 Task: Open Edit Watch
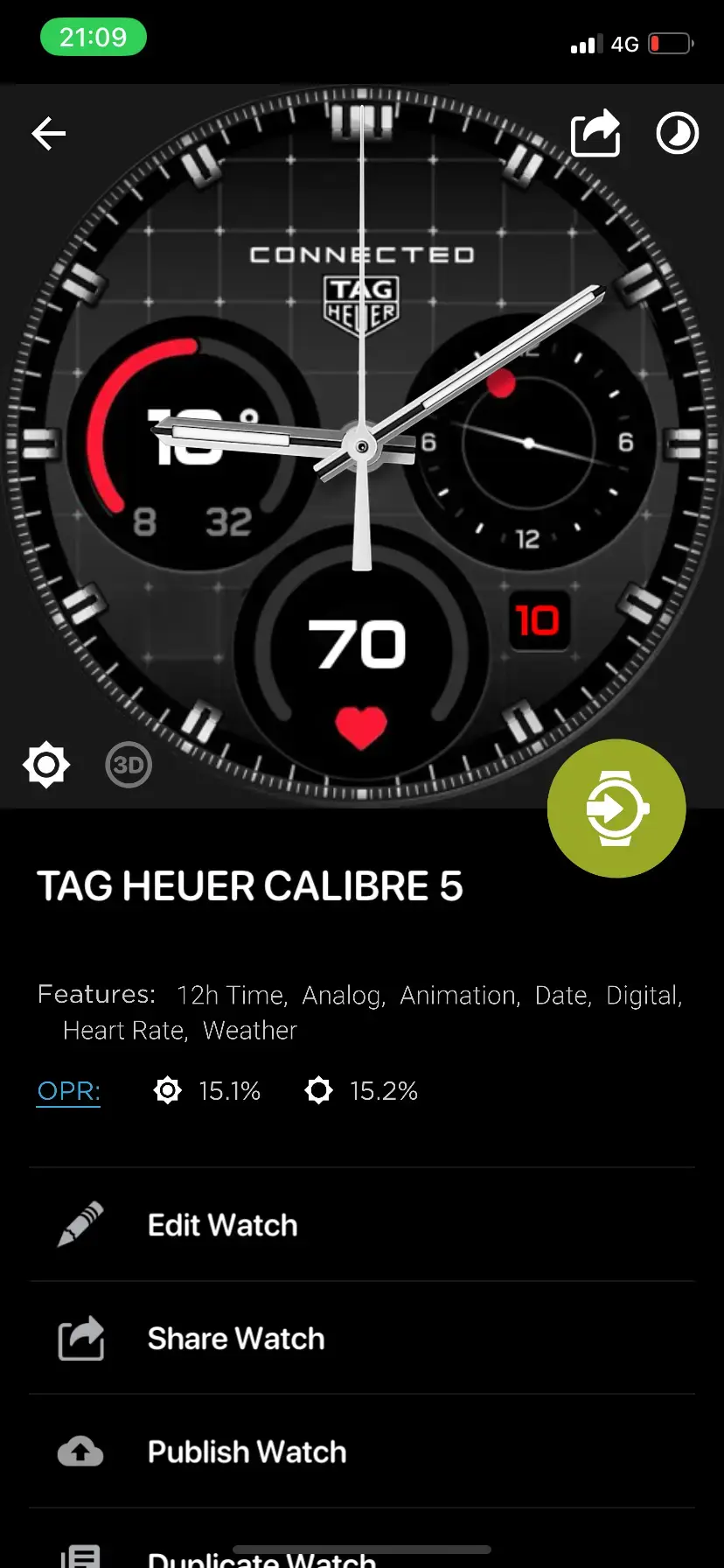222,1225
